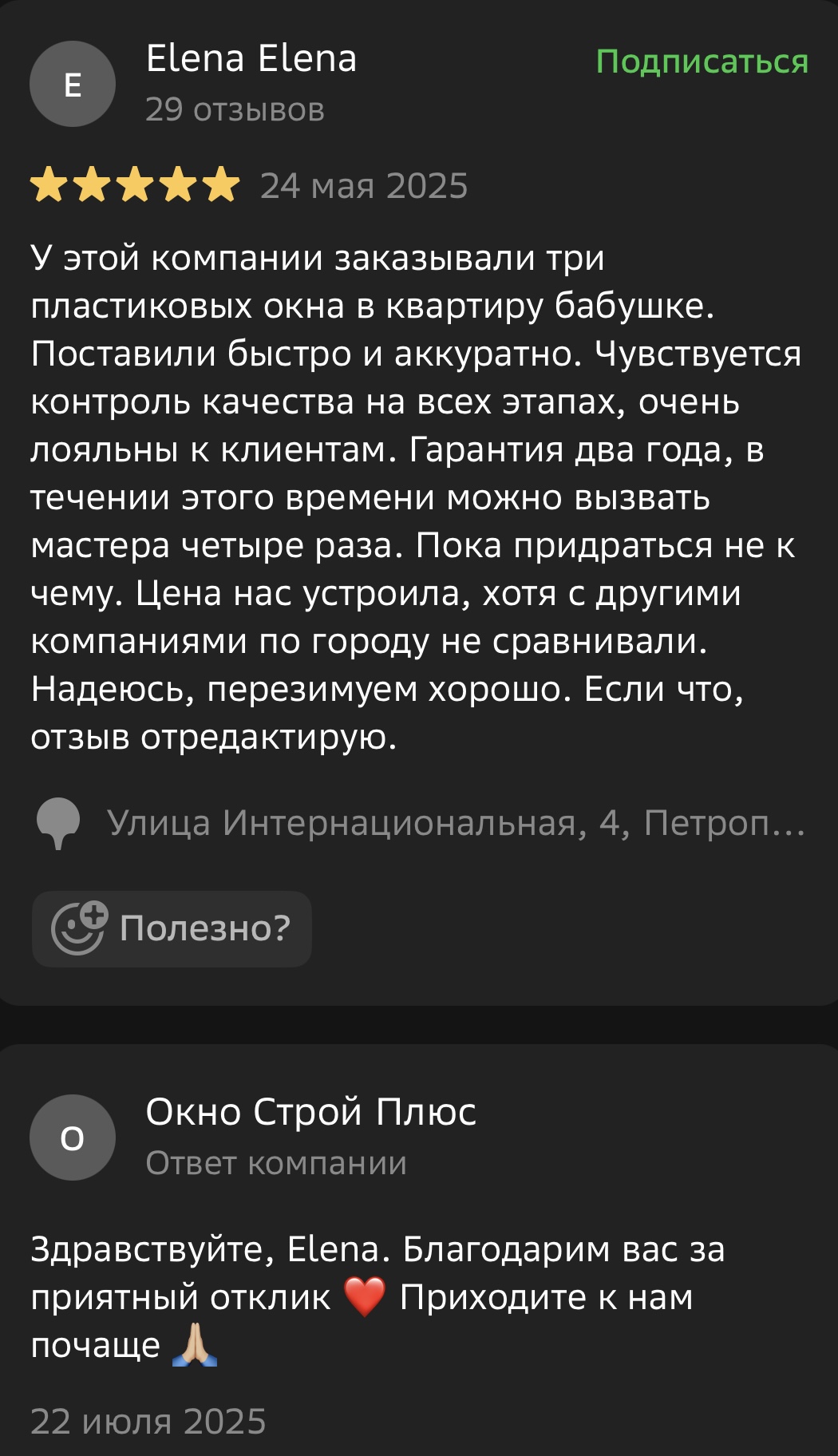
Task: Open Elena Elena's profile avatar
Action: tap(73, 84)
